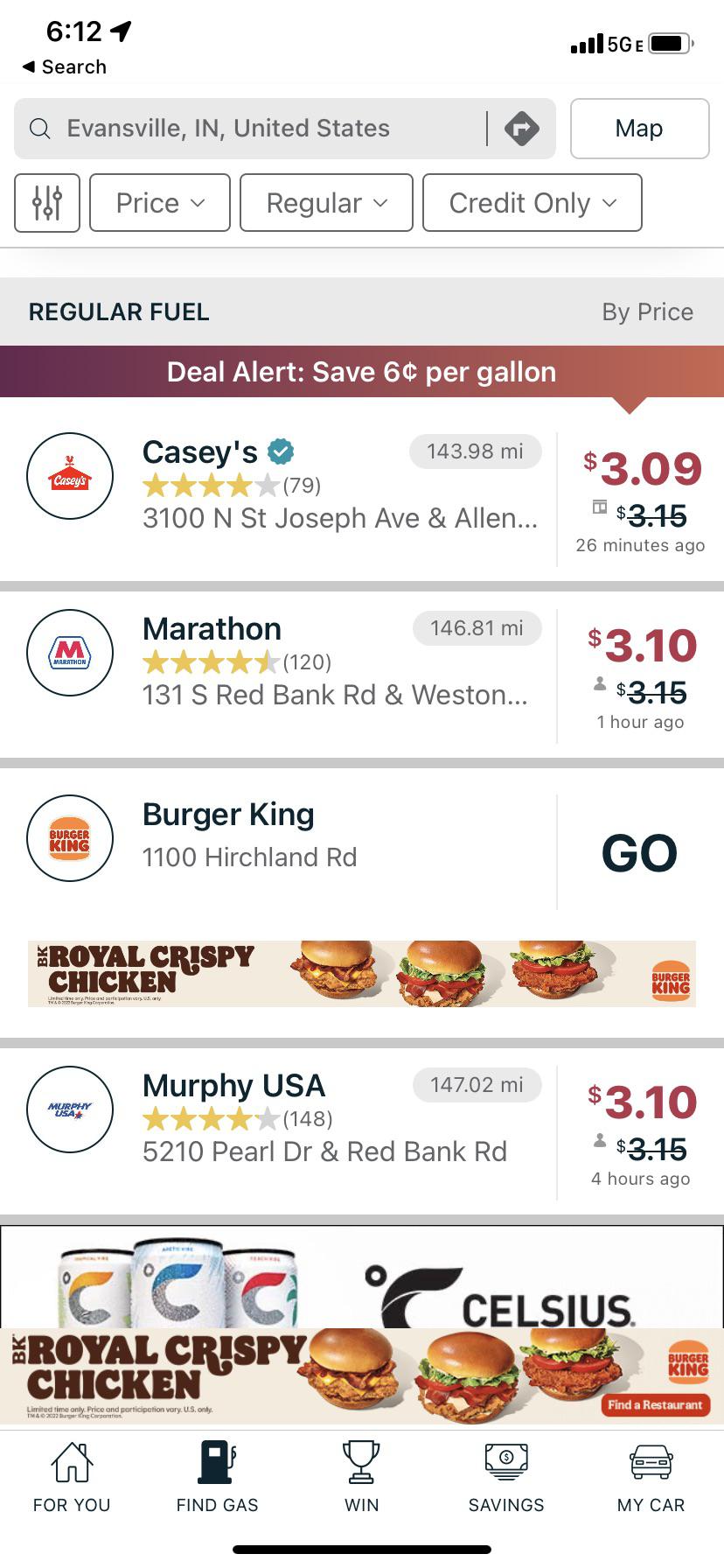This screenshot has width=724, height=1568.
Task: Tap the Evansville location search field
Action: click(x=254, y=129)
